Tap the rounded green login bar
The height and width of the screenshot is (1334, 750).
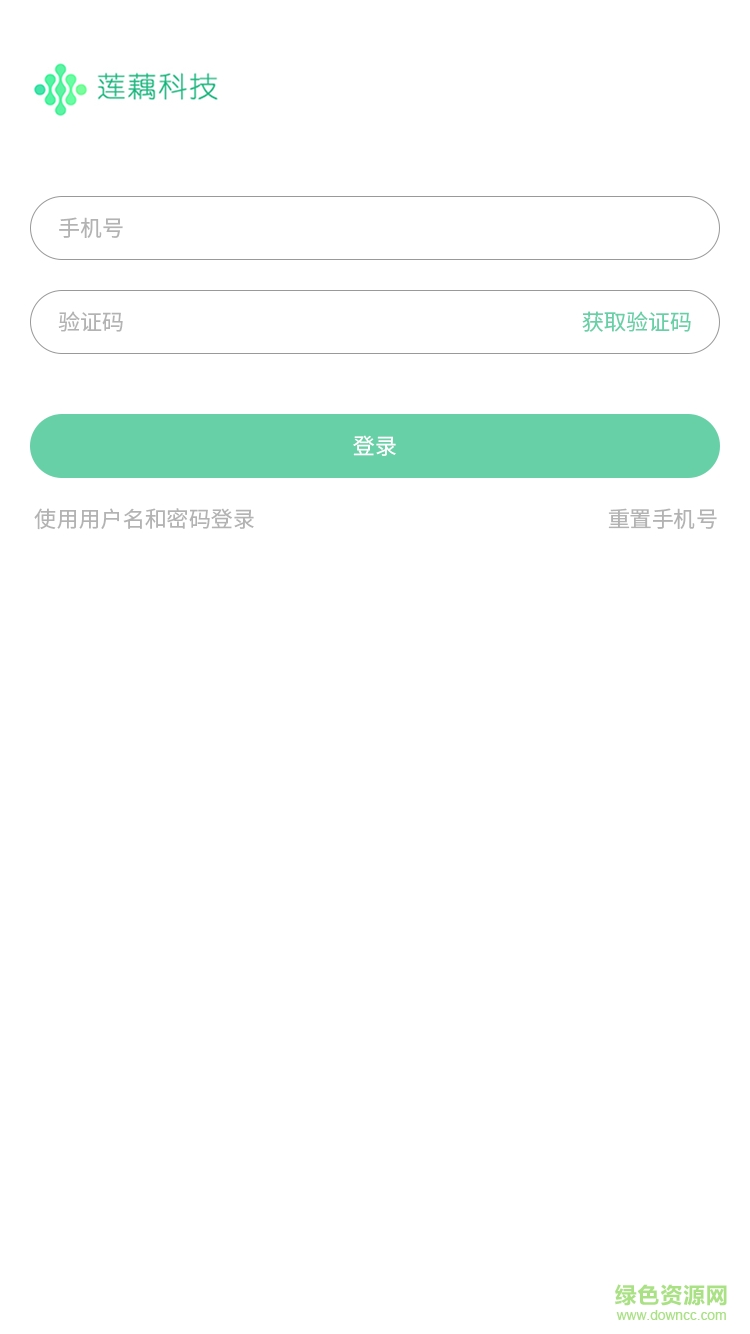pos(375,446)
